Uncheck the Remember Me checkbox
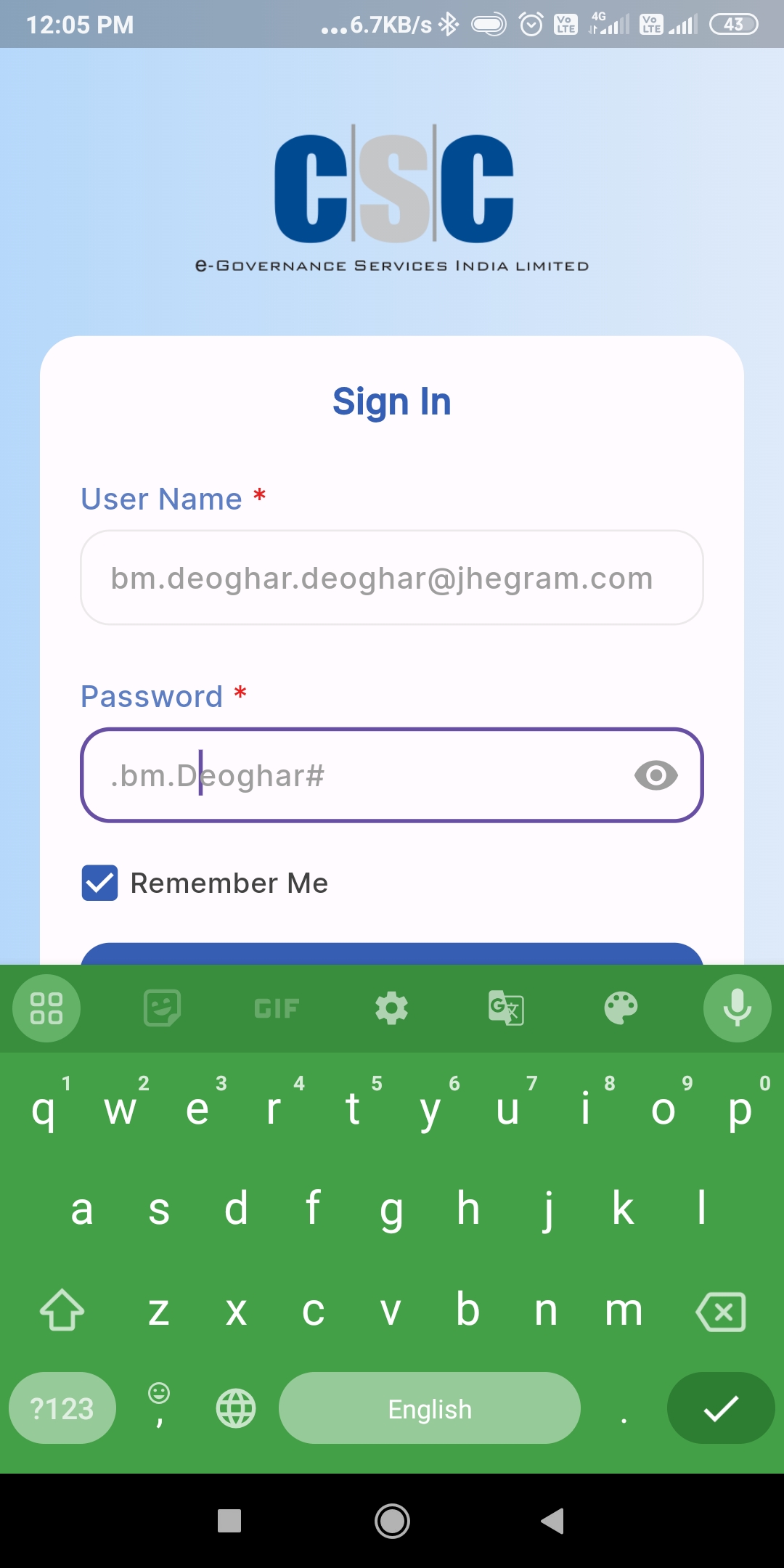The width and height of the screenshot is (784, 1568). point(100,883)
